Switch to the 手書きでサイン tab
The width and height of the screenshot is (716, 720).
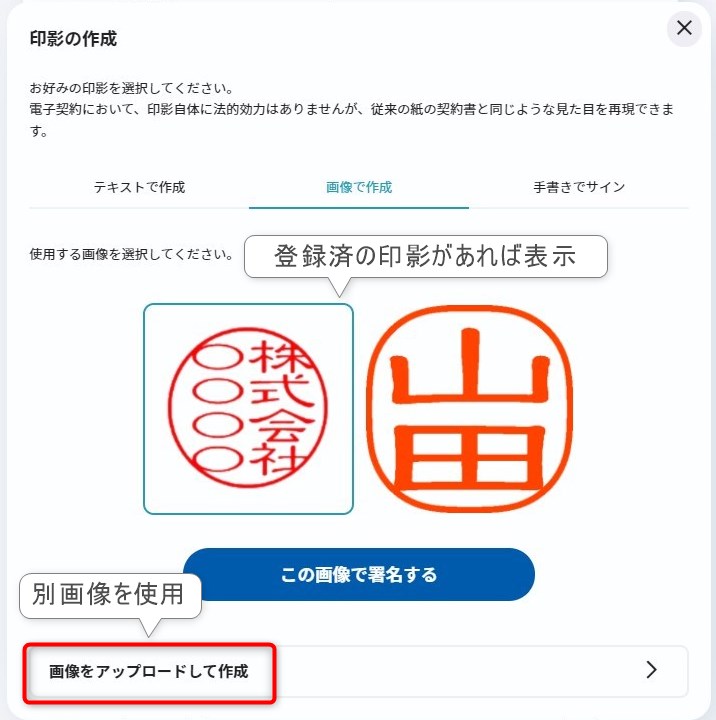(579, 187)
